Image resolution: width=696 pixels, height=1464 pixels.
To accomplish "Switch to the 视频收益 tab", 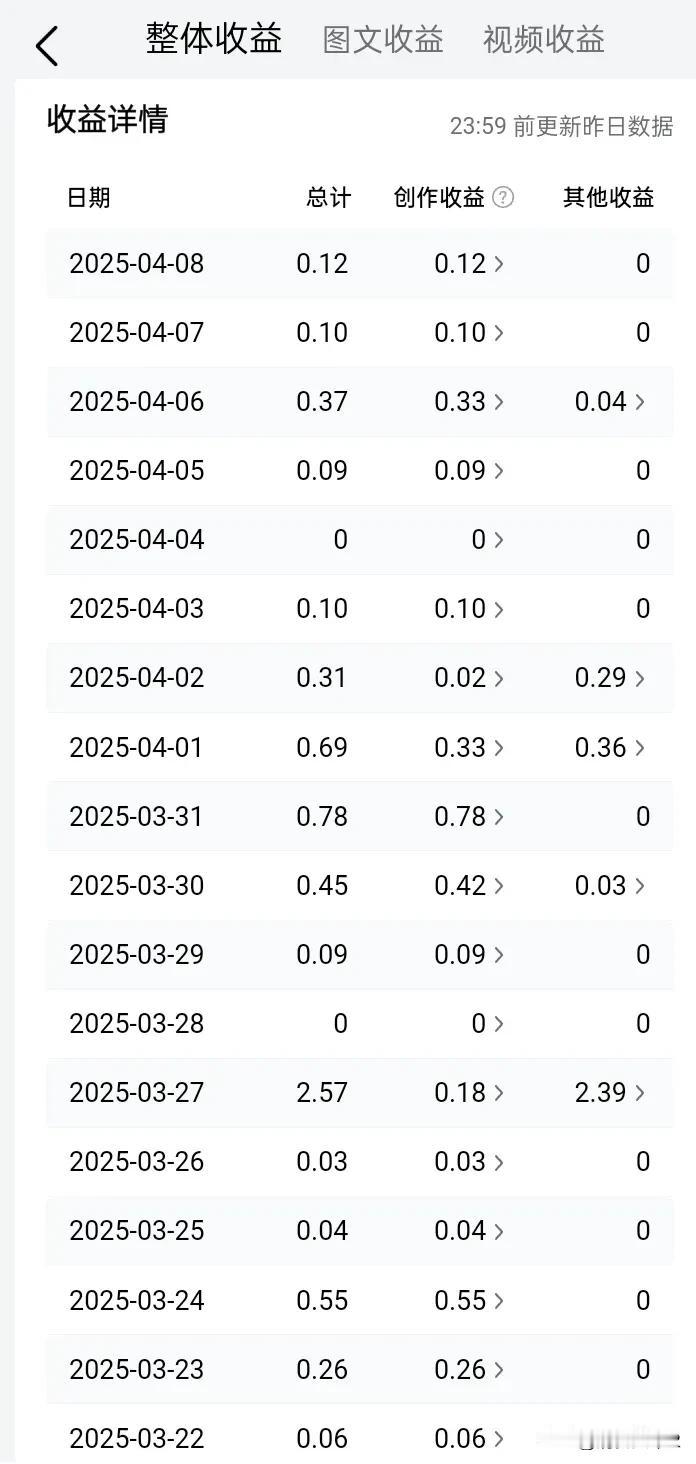I will click(x=544, y=40).
